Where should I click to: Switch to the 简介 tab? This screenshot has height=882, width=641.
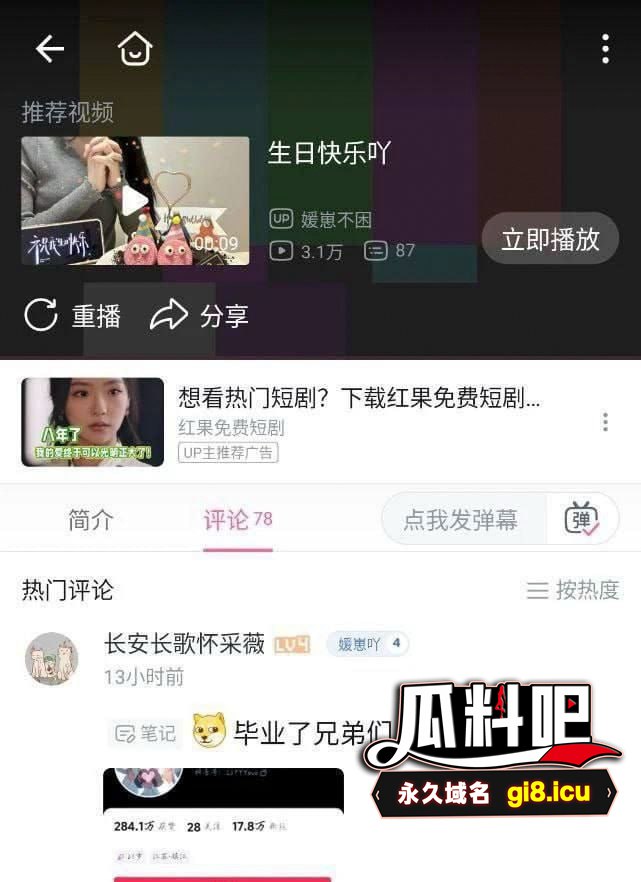click(x=91, y=520)
